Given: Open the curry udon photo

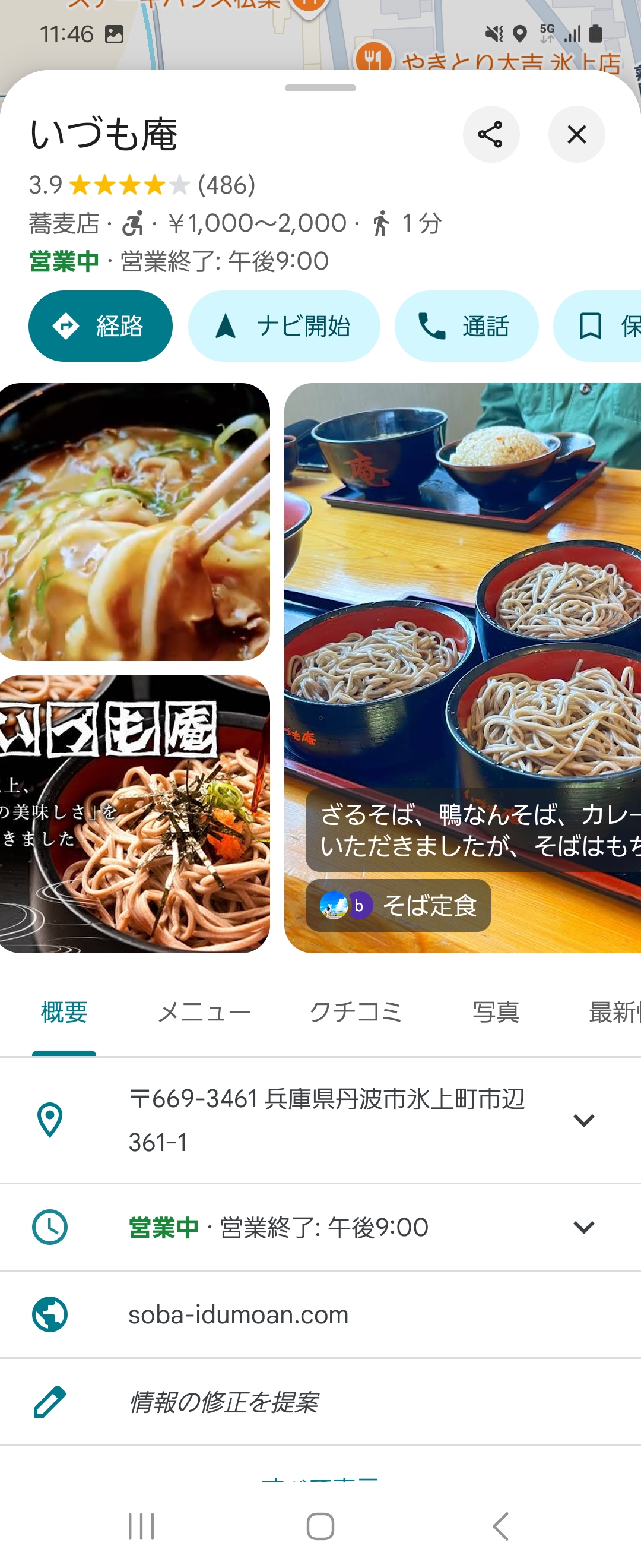Looking at the screenshot, I should point(134,521).
